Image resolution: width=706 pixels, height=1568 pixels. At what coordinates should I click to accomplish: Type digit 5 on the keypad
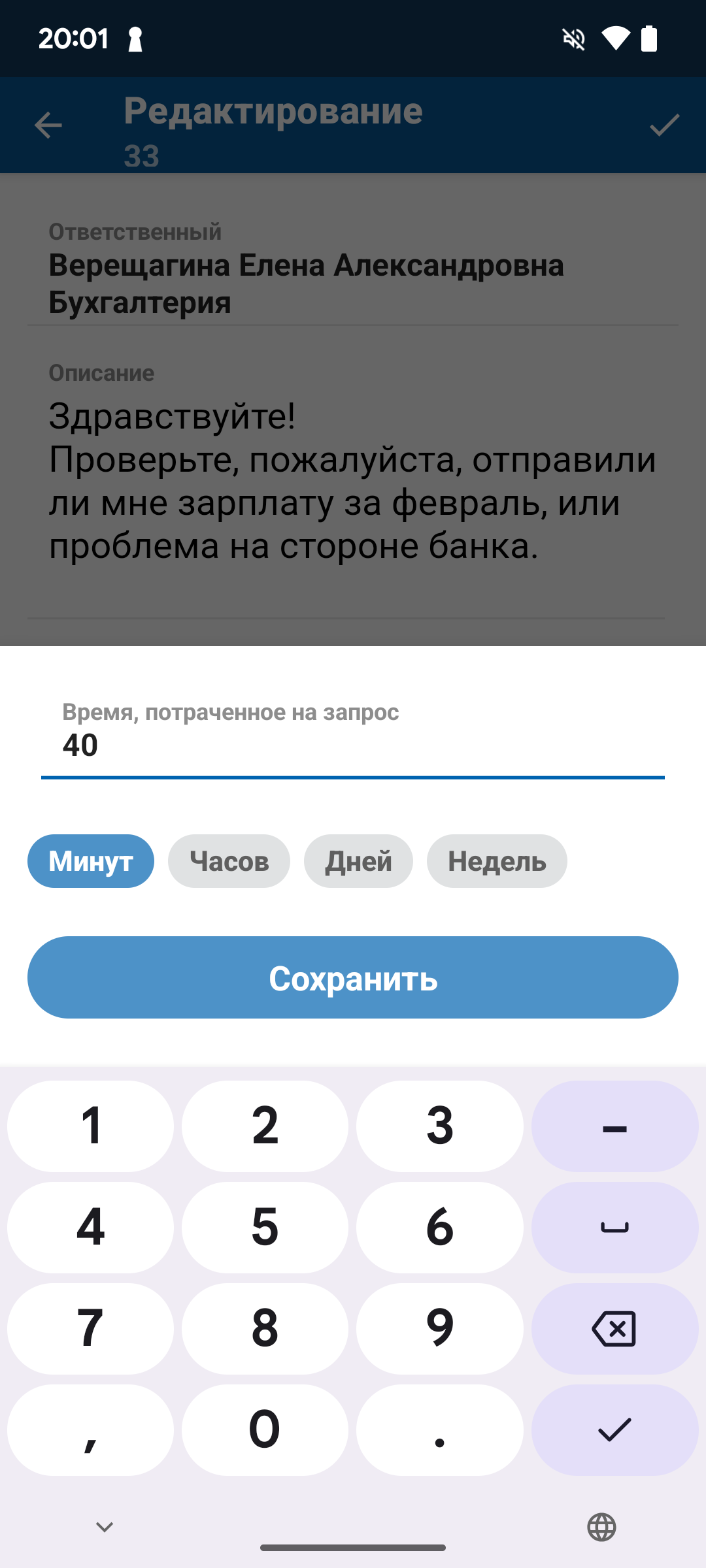tap(265, 1227)
